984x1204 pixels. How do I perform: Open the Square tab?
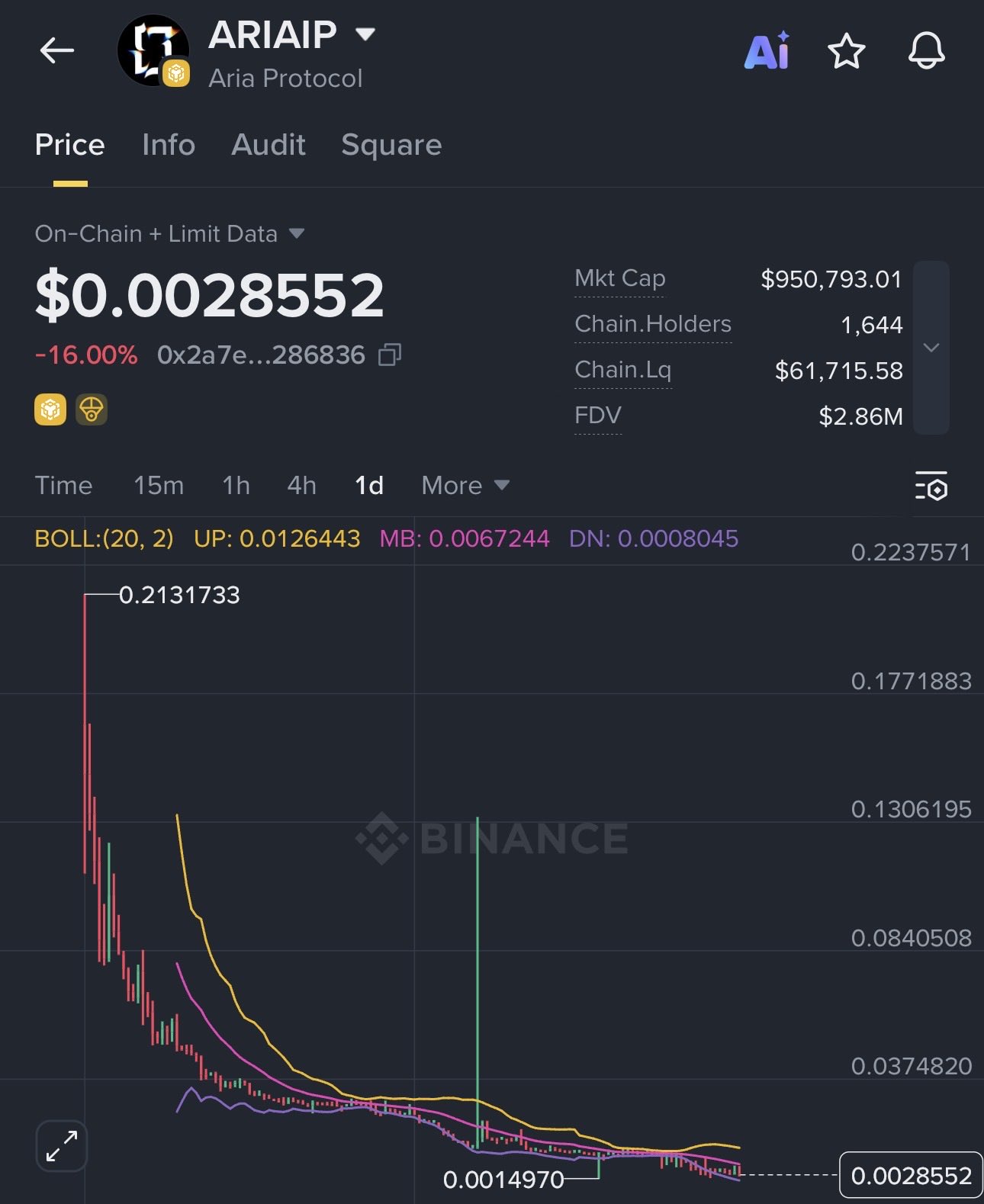coord(391,145)
